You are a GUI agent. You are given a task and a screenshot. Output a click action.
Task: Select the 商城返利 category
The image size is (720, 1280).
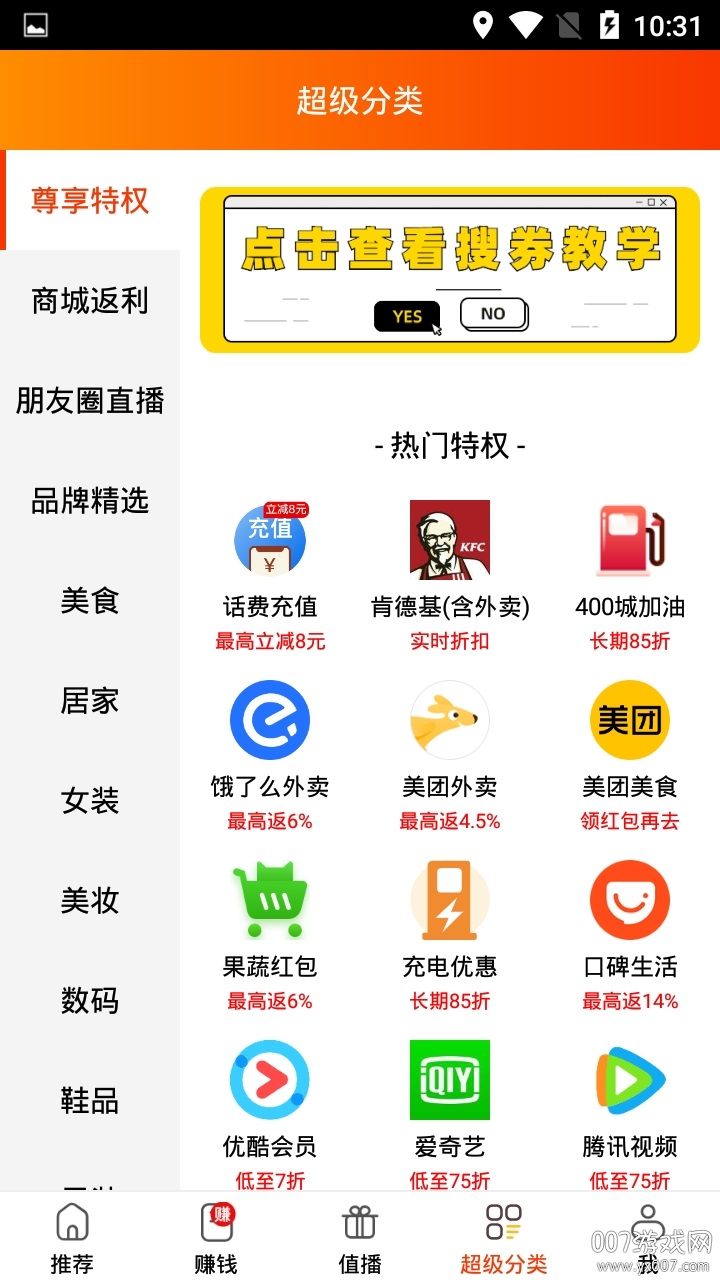point(90,300)
